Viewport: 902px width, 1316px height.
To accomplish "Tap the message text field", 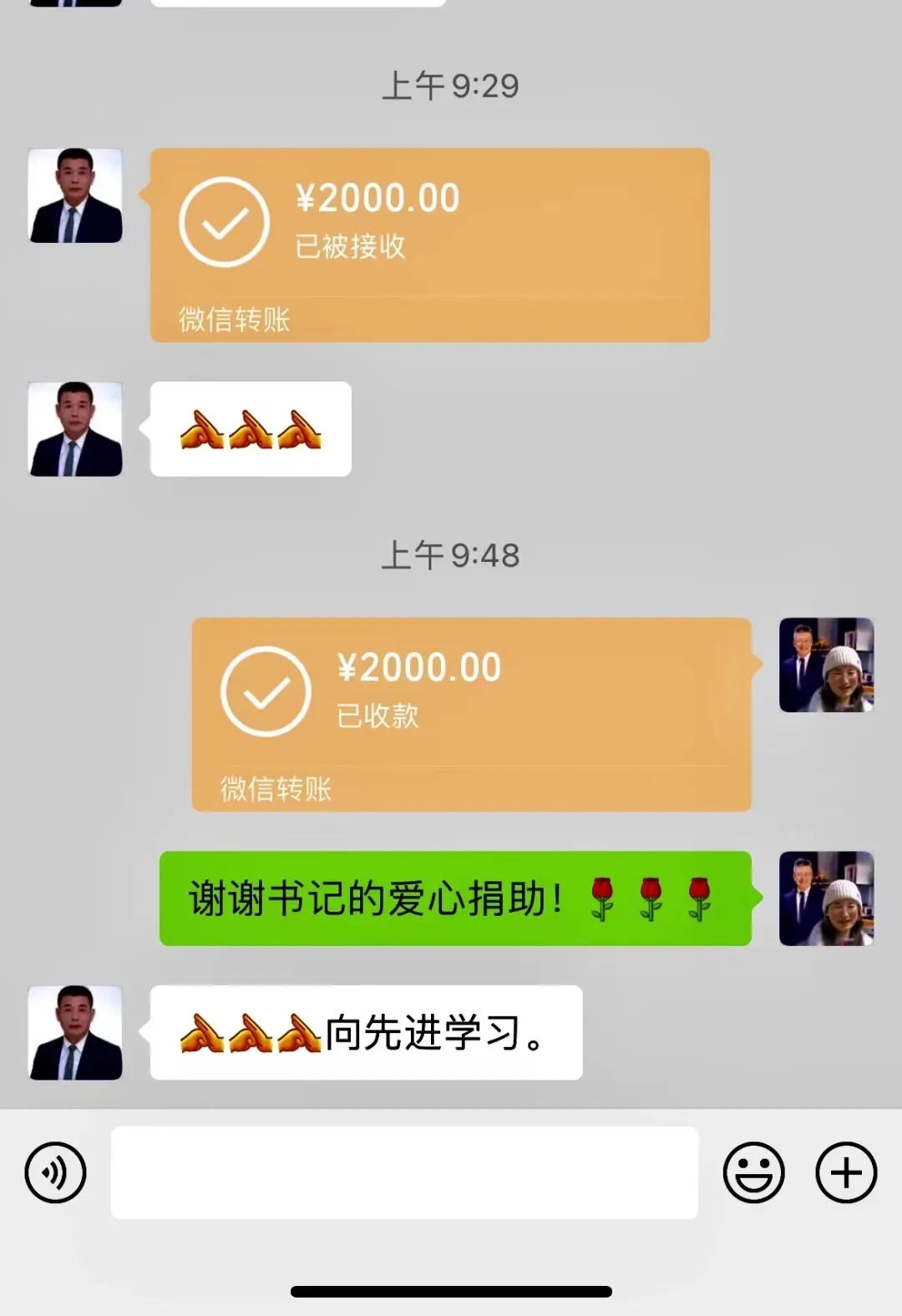I will 404,1172.
